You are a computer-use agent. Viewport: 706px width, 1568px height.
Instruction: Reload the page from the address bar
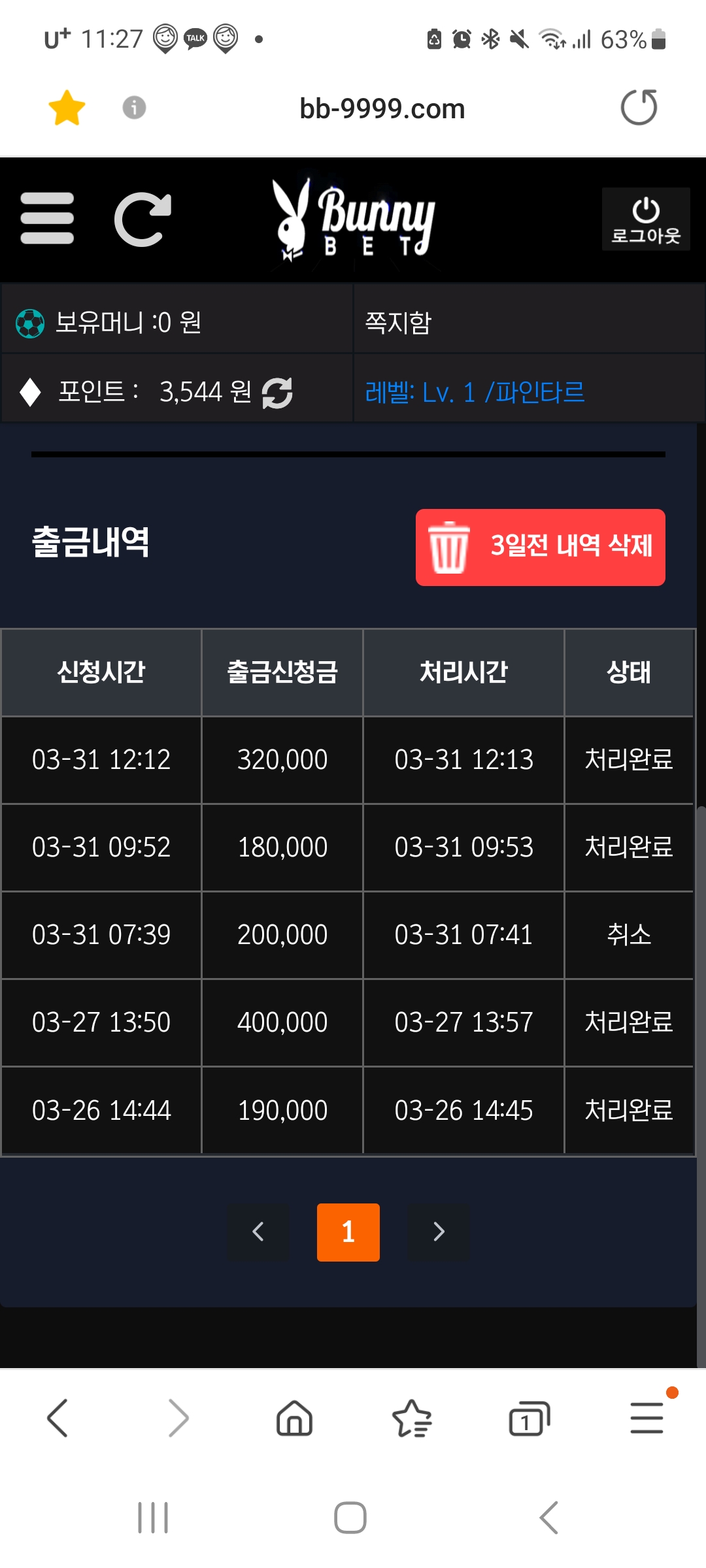(x=639, y=108)
